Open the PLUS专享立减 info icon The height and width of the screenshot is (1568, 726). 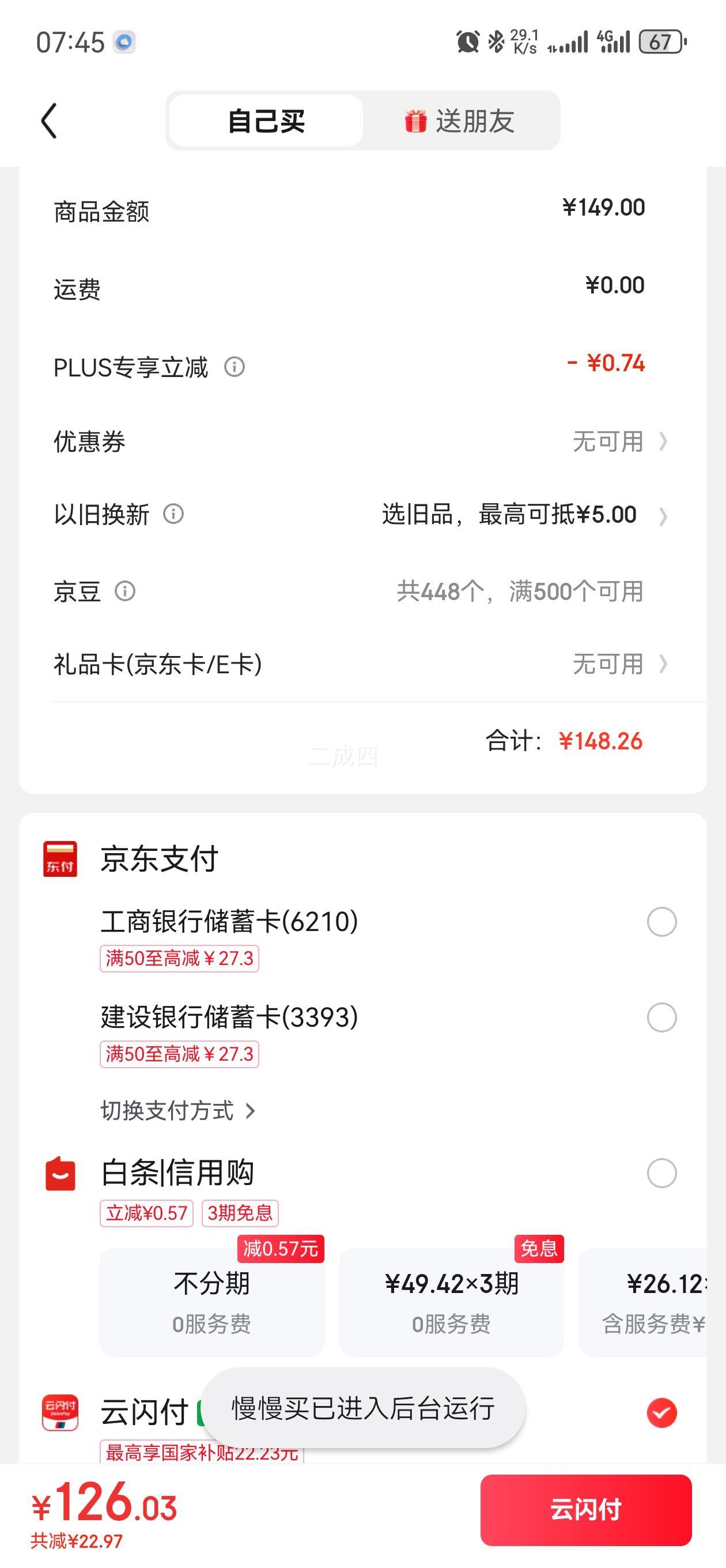235,367
